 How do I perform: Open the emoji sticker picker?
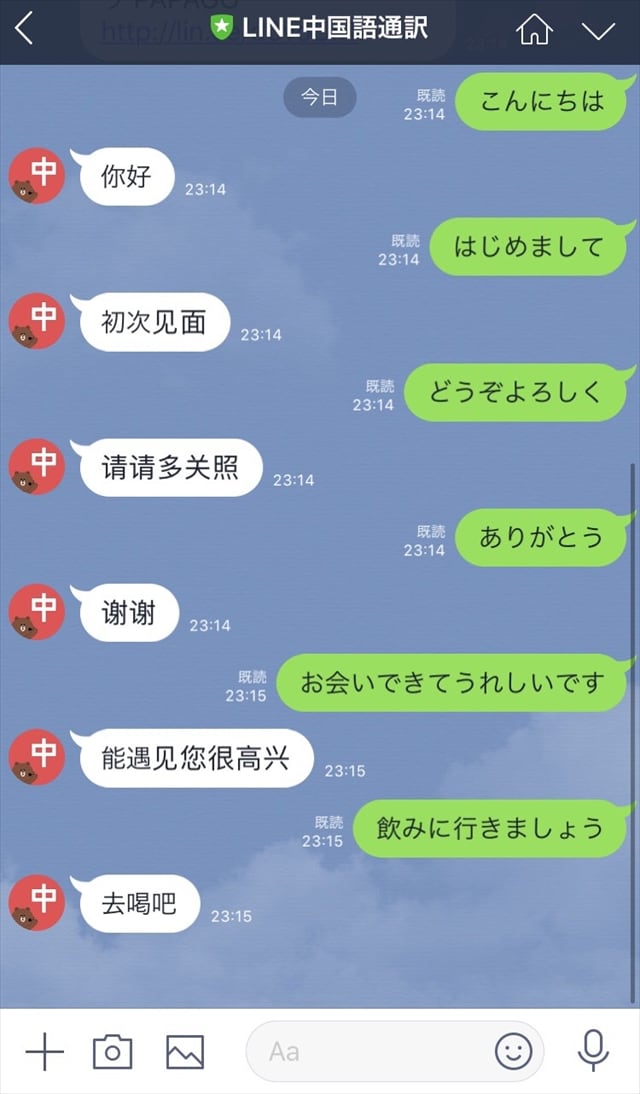[x=513, y=1051]
